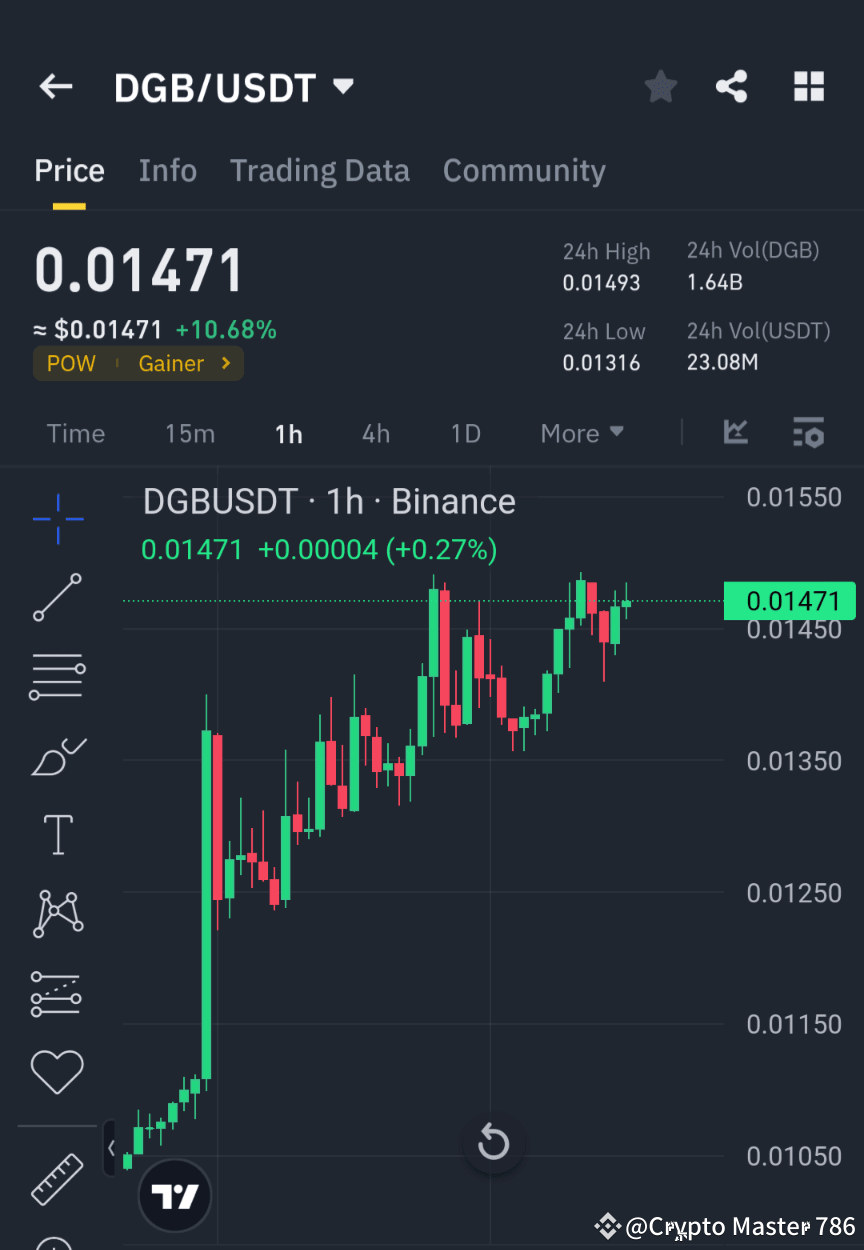Reset chart view with circular arrow

[x=493, y=1142]
